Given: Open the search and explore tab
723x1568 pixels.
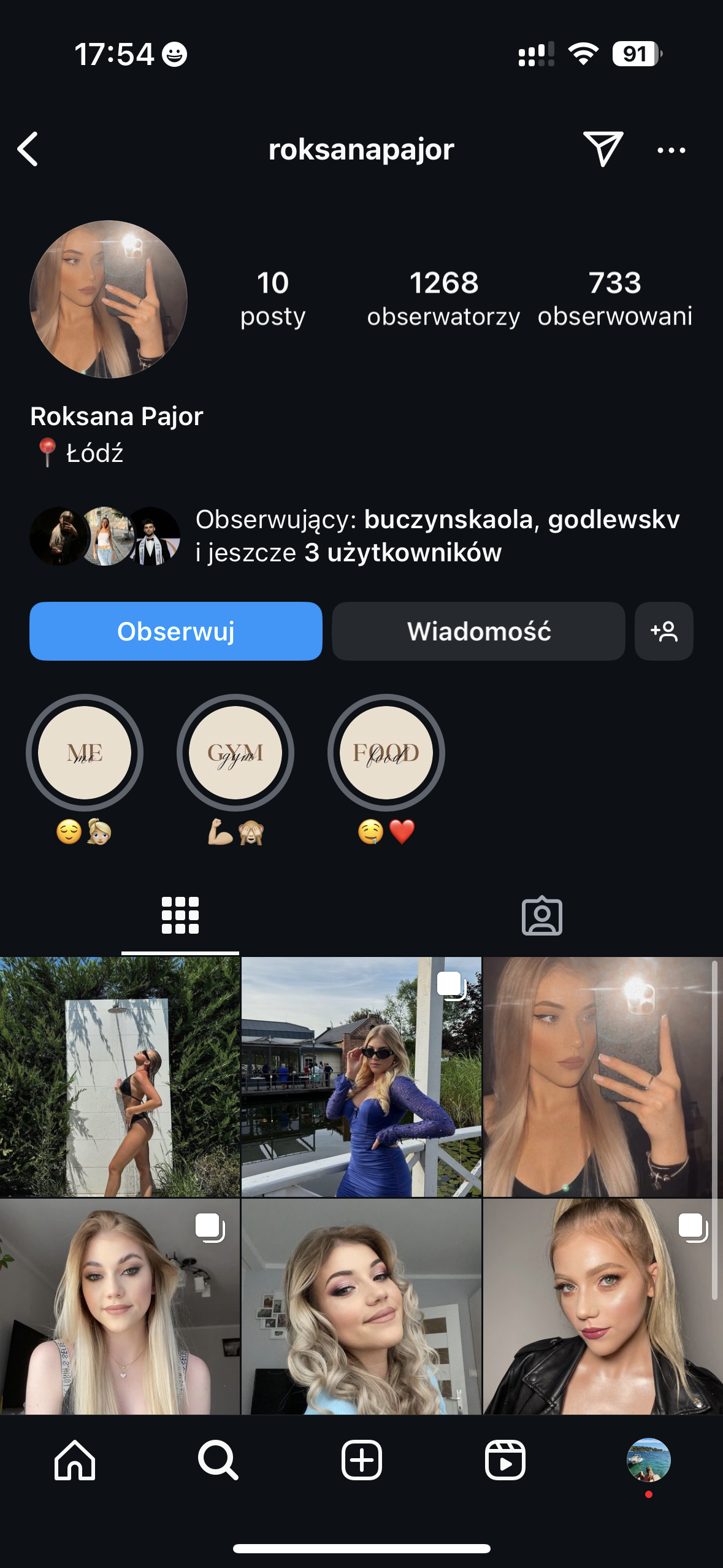Looking at the screenshot, I should [x=218, y=1460].
